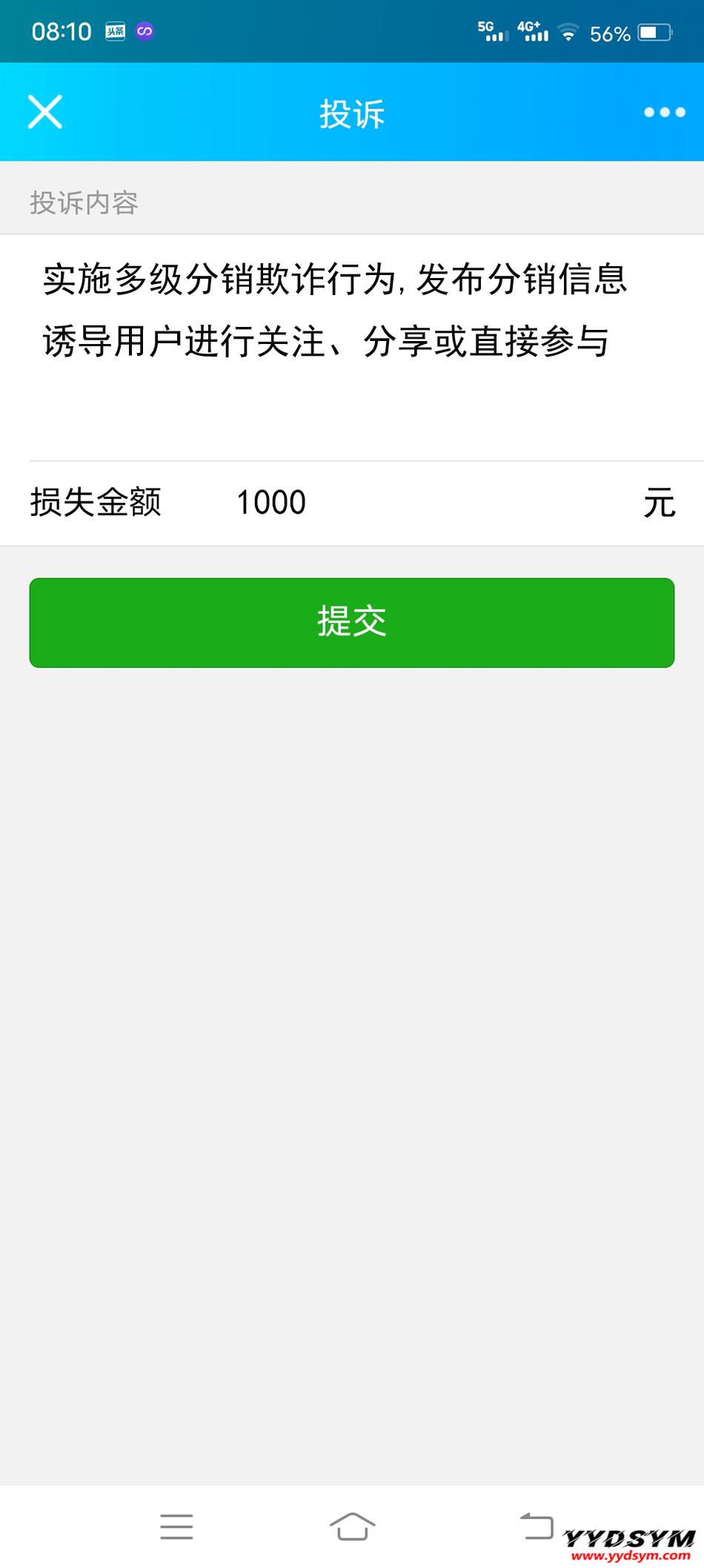704x1568 pixels.
Task: Close the complaint page
Action: (45, 112)
